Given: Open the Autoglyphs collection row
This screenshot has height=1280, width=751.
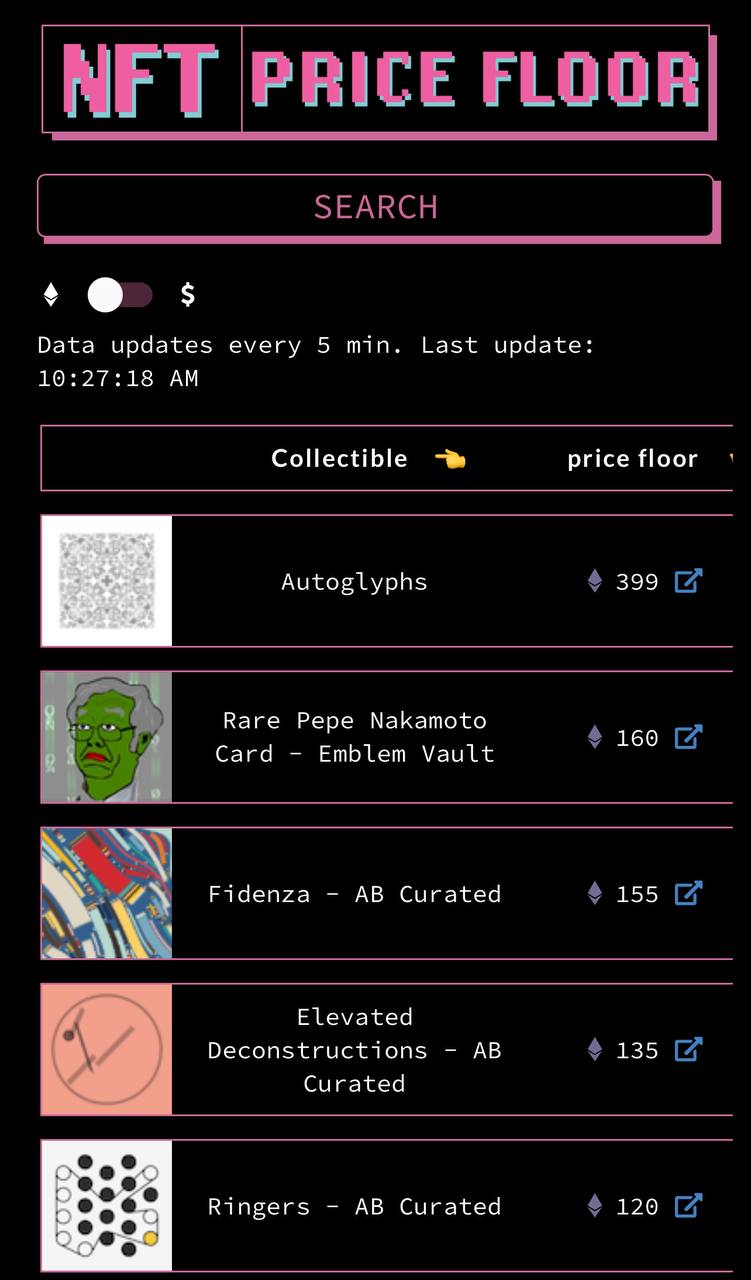Looking at the screenshot, I should 386,581.
